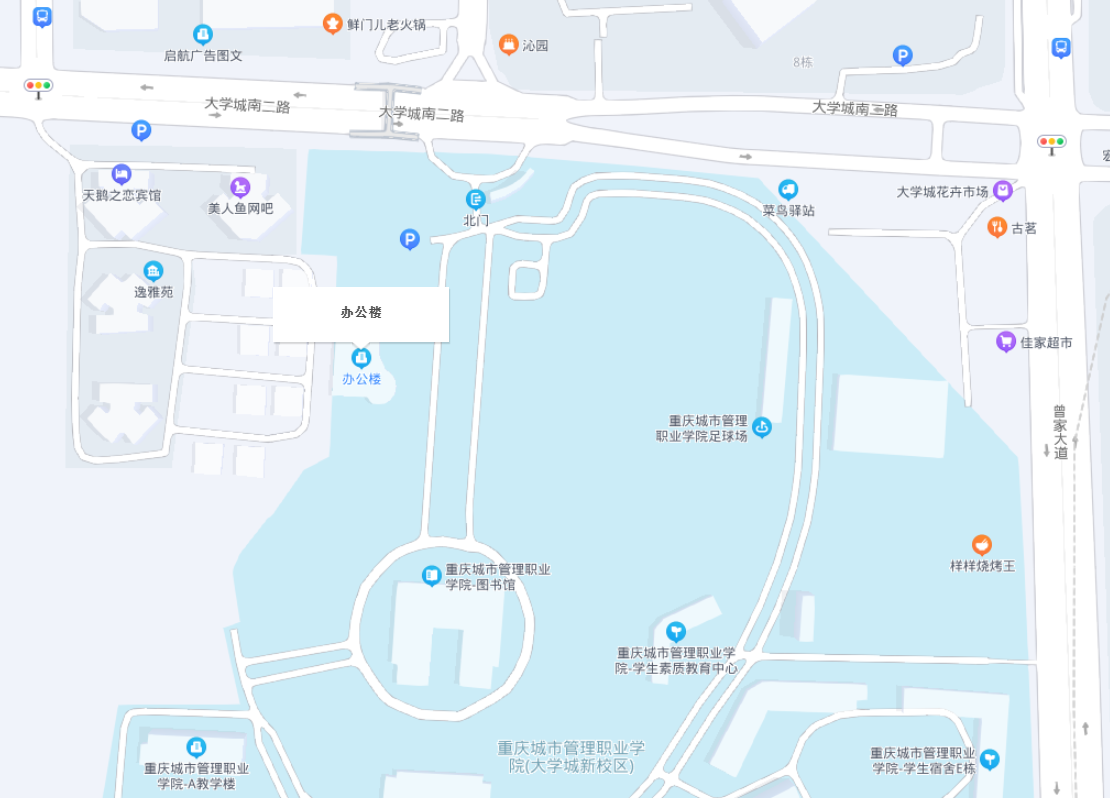Open the 佳家超市 shop marker
Image resolution: width=1110 pixels, height=798 pixels.
coord(1006,341)
